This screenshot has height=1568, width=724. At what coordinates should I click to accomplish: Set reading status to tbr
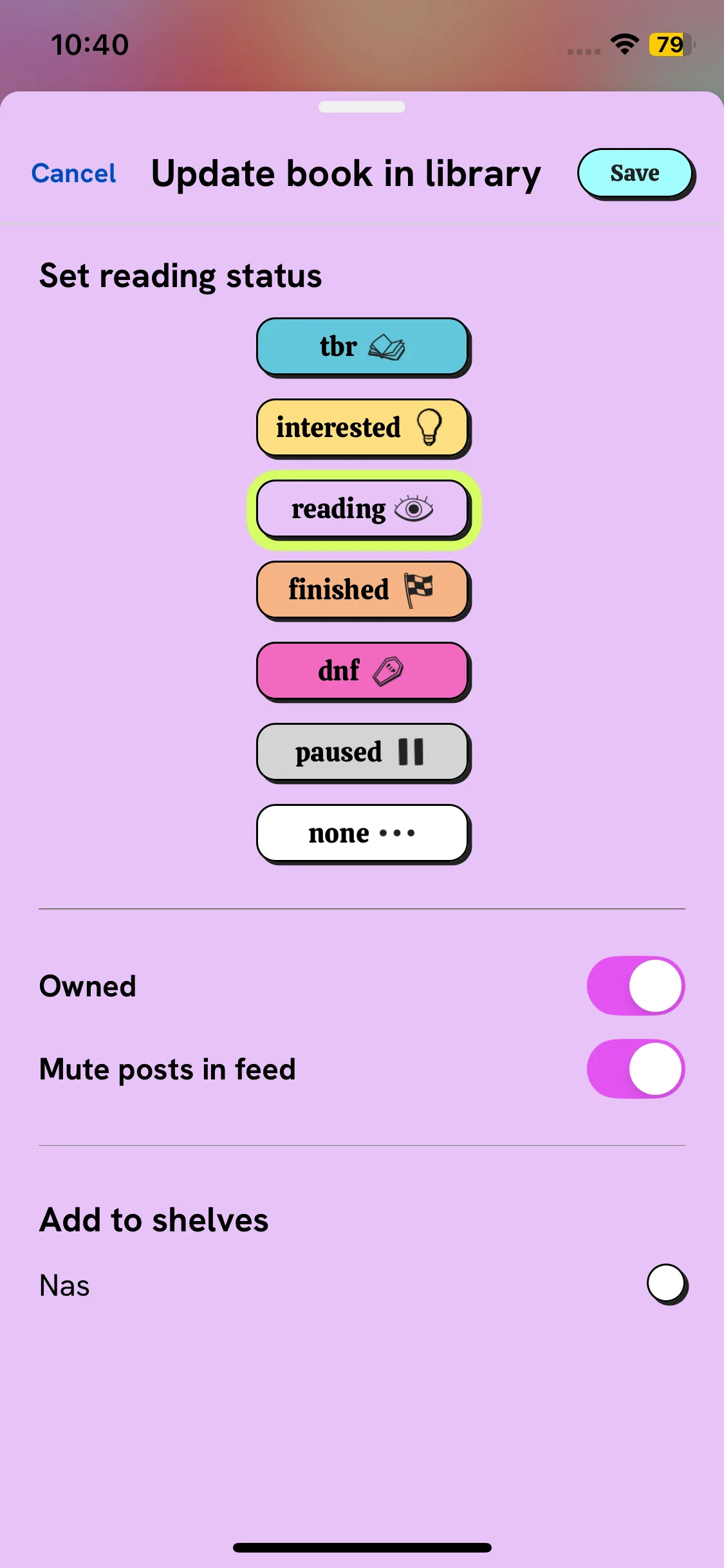click(362, 346)
